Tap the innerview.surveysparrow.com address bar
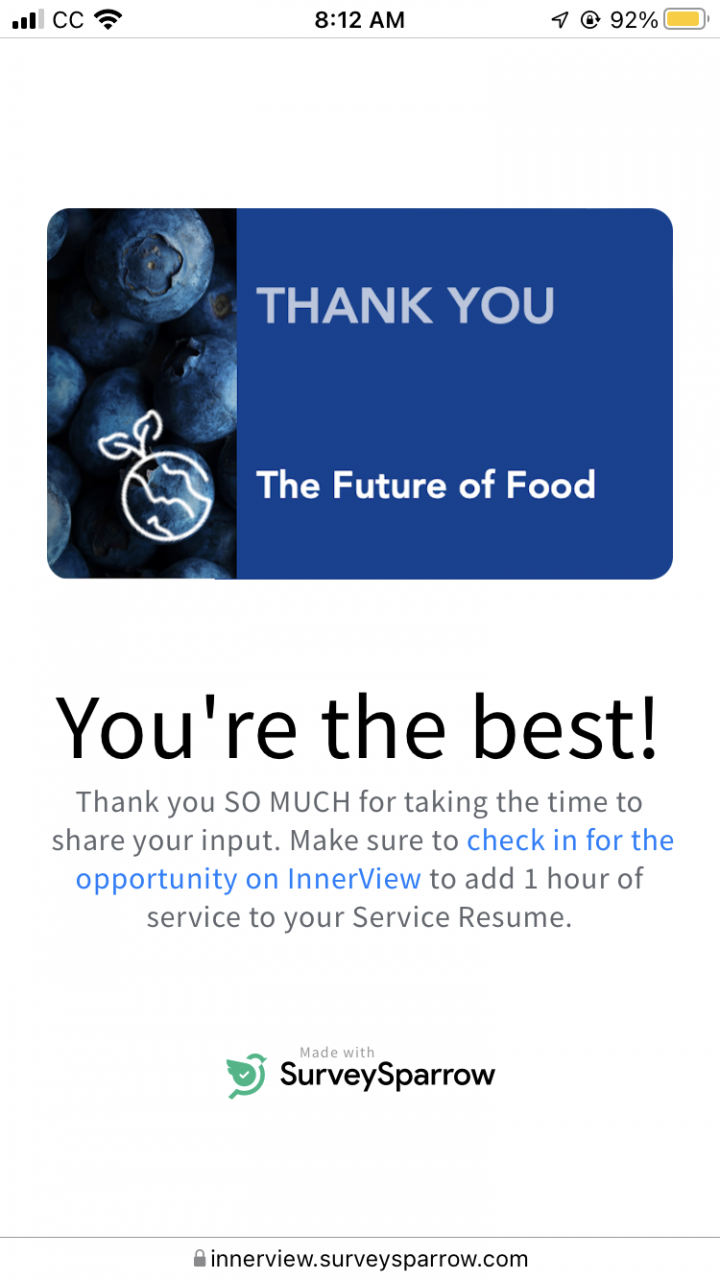Image resolution: width=720 pixels, height=1280 pixels. (360, 1258)
